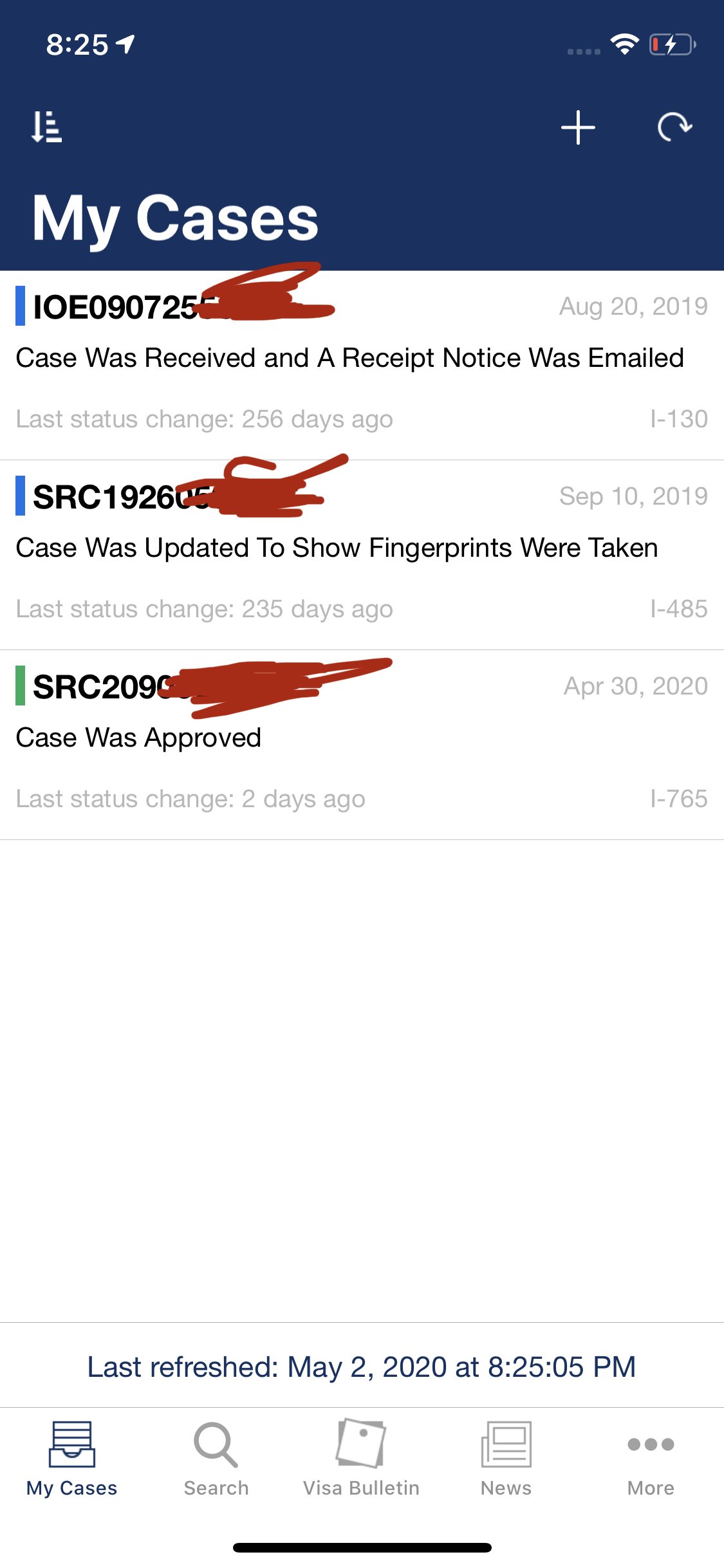Select the My Cases tab

72,1459
